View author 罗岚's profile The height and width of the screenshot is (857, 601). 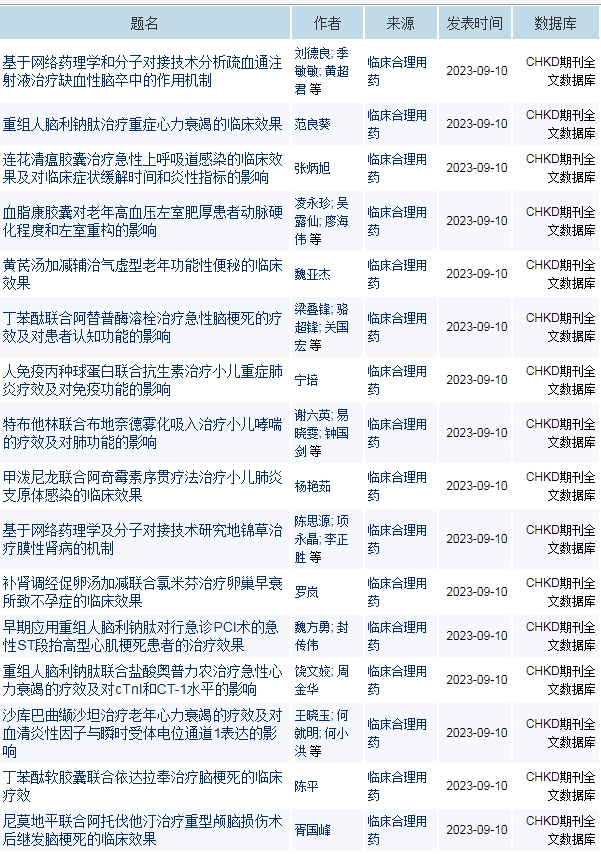(305, 592)
